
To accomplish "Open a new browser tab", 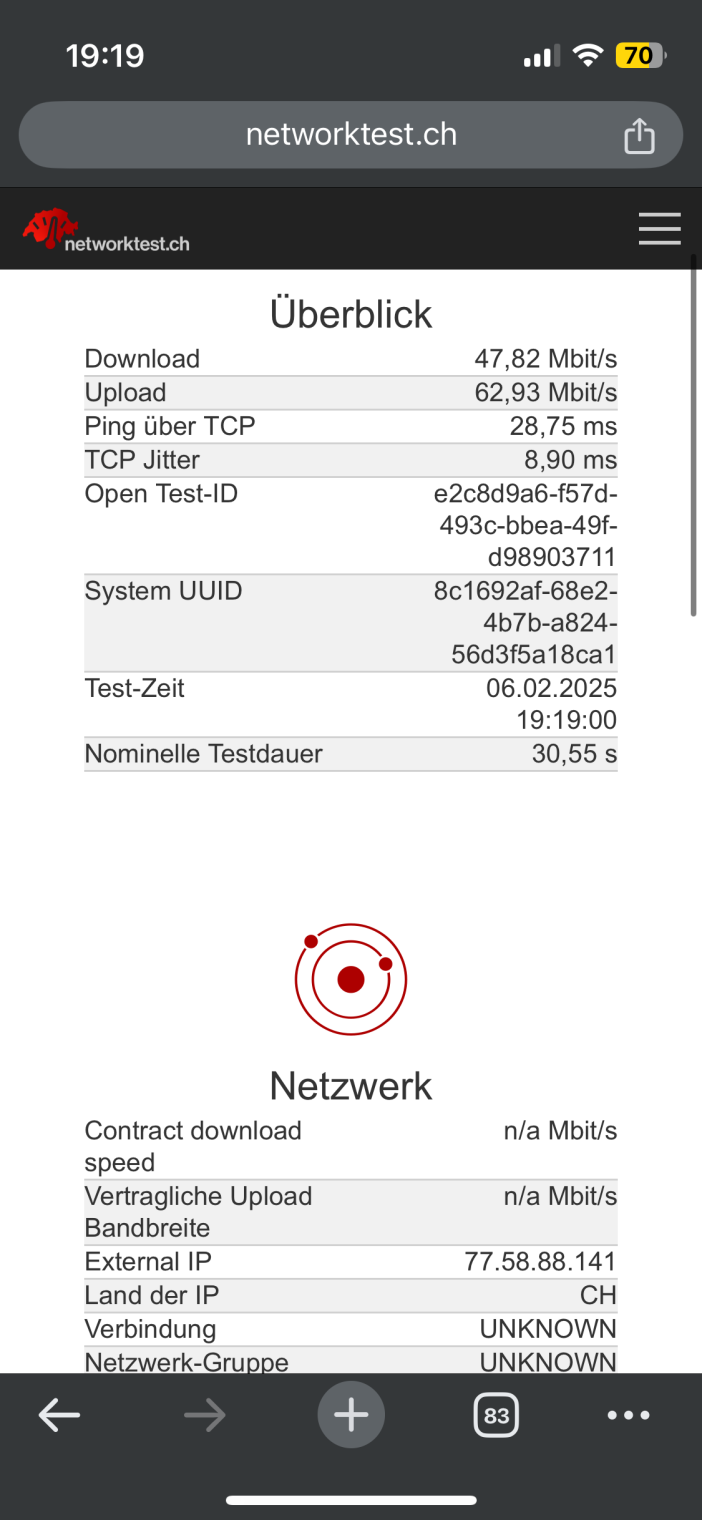I will tap(351, 1415).
